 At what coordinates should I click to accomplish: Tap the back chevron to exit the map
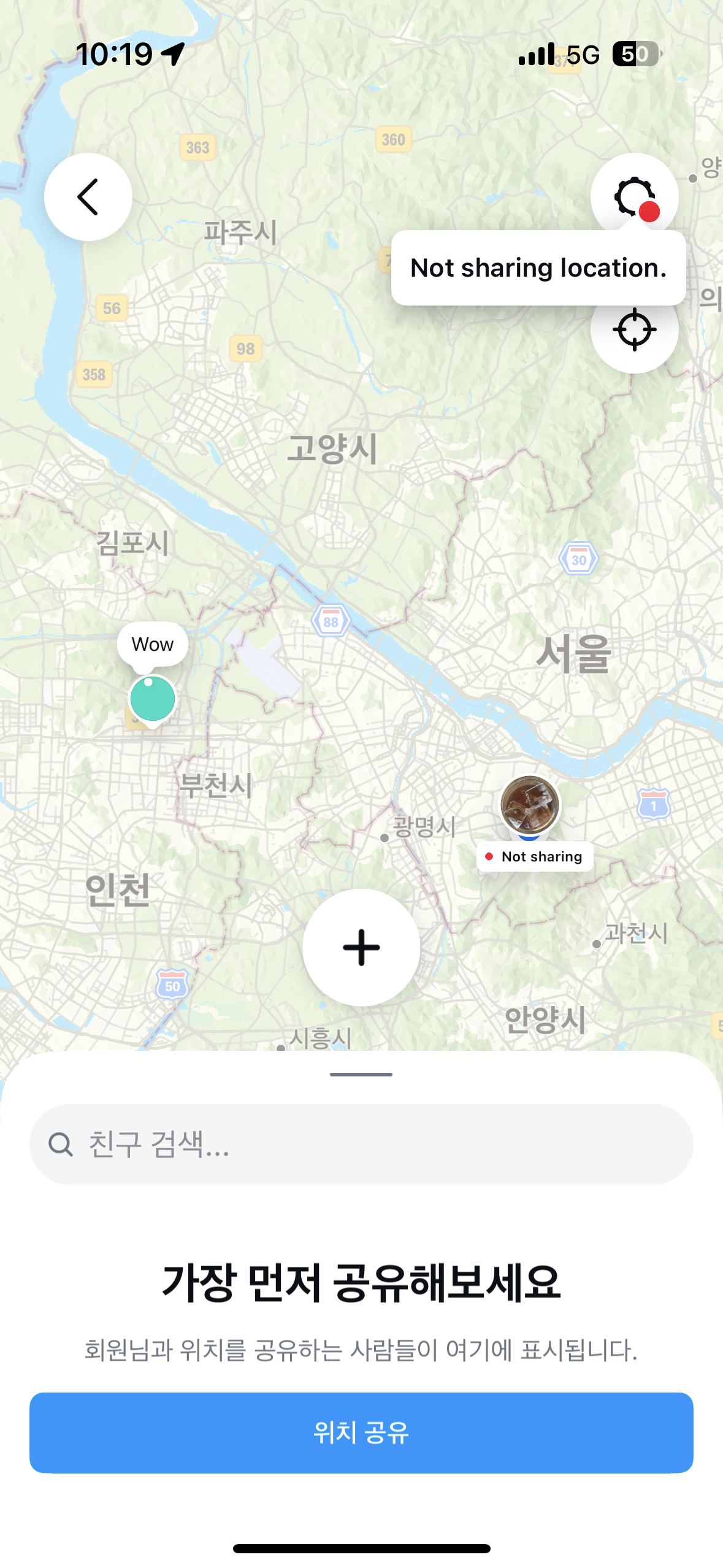coord(87,196)
